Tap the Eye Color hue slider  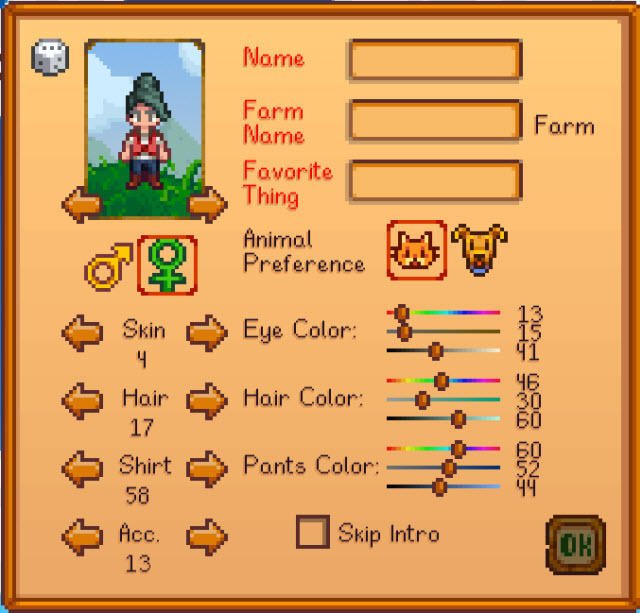coord(443,313)
